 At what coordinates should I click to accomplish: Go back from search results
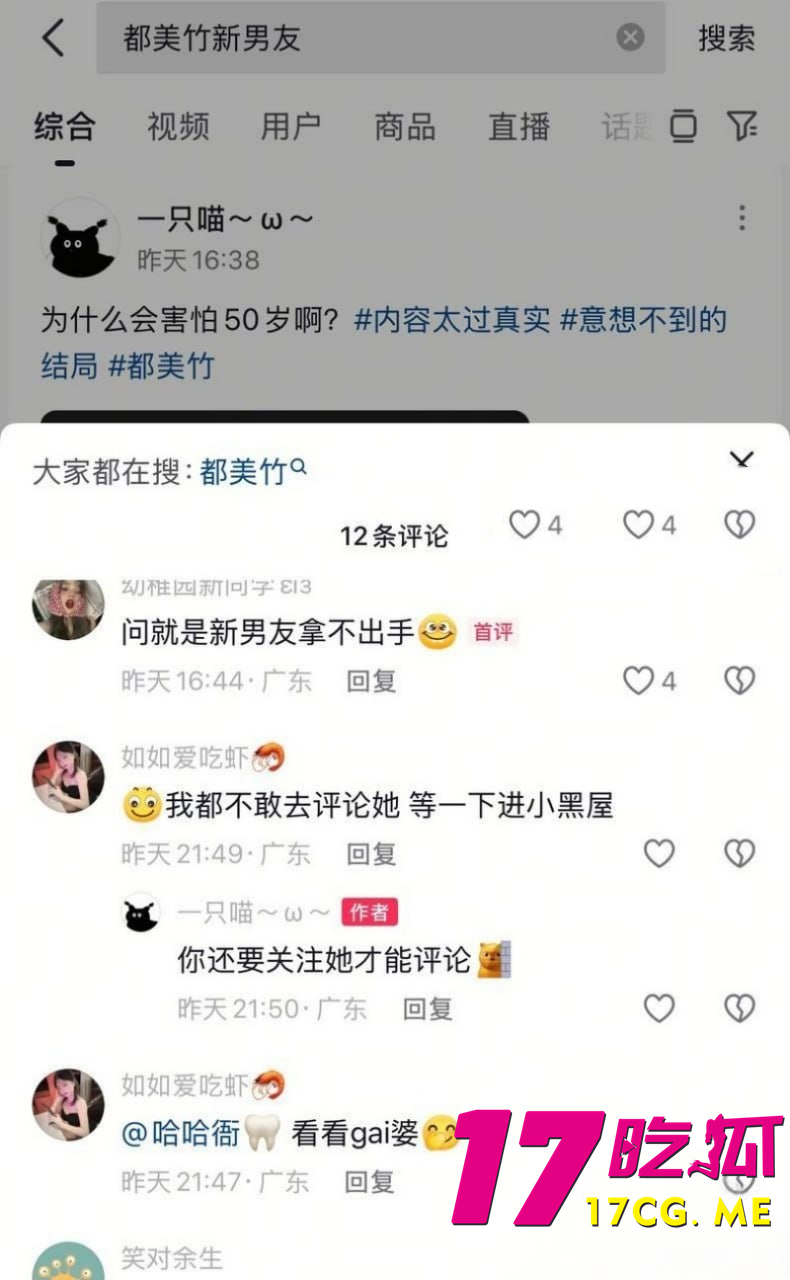[x=53, y=39]
